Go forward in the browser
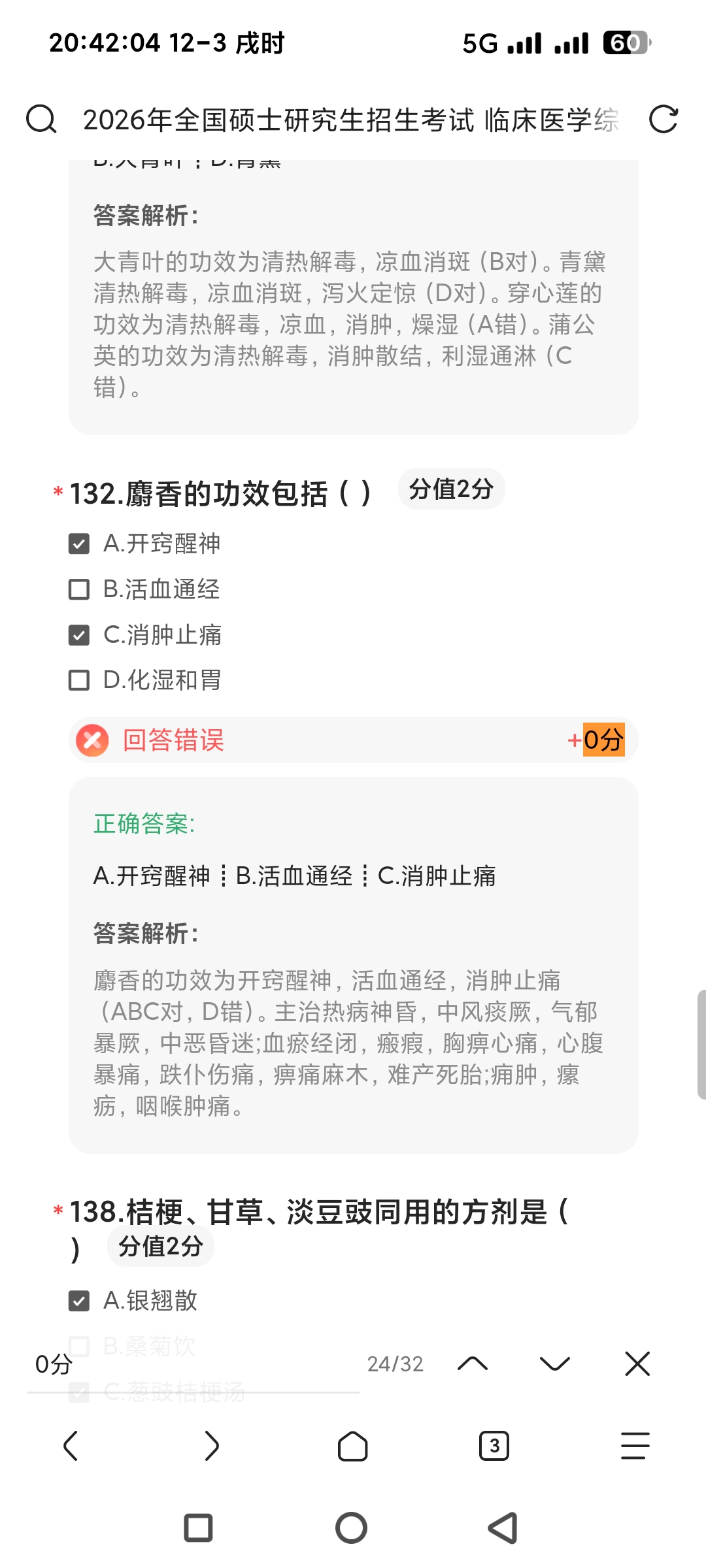Screen dimensions: 706x1568 [x=212, y=1445]
